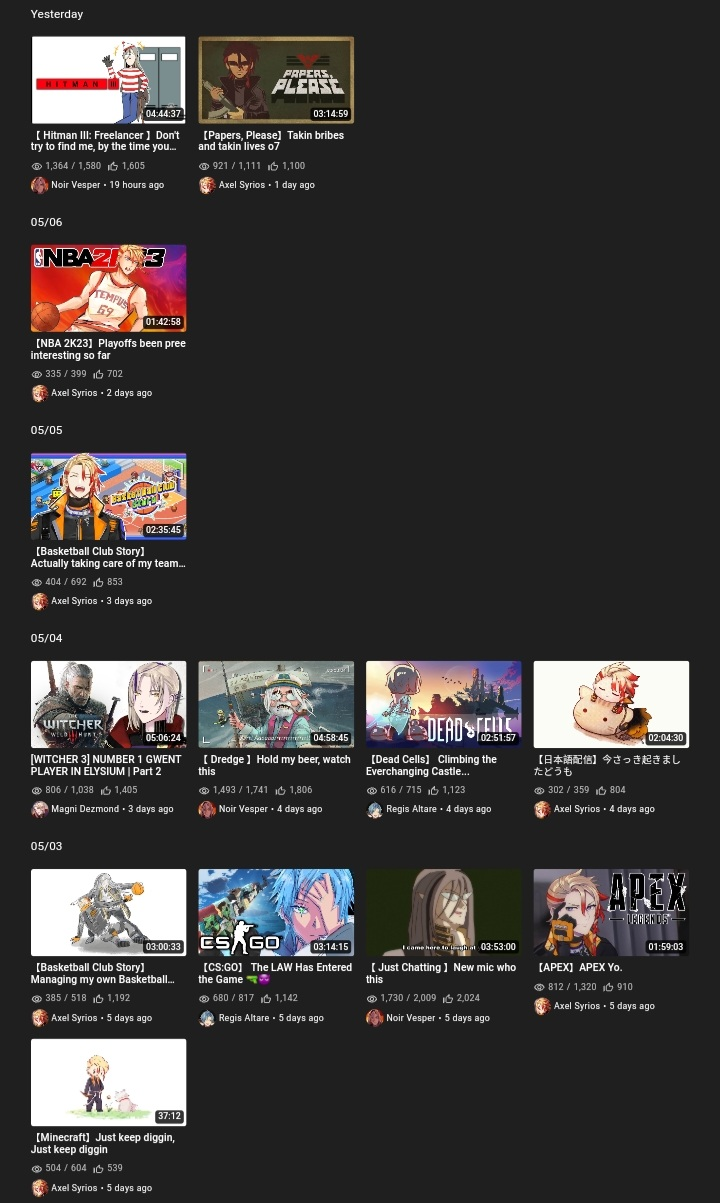The width and height of the screenshot is (720, 1203).
Task: Play the NBA 2K23 Playoffs stream
Action: [x=108, y=288]
